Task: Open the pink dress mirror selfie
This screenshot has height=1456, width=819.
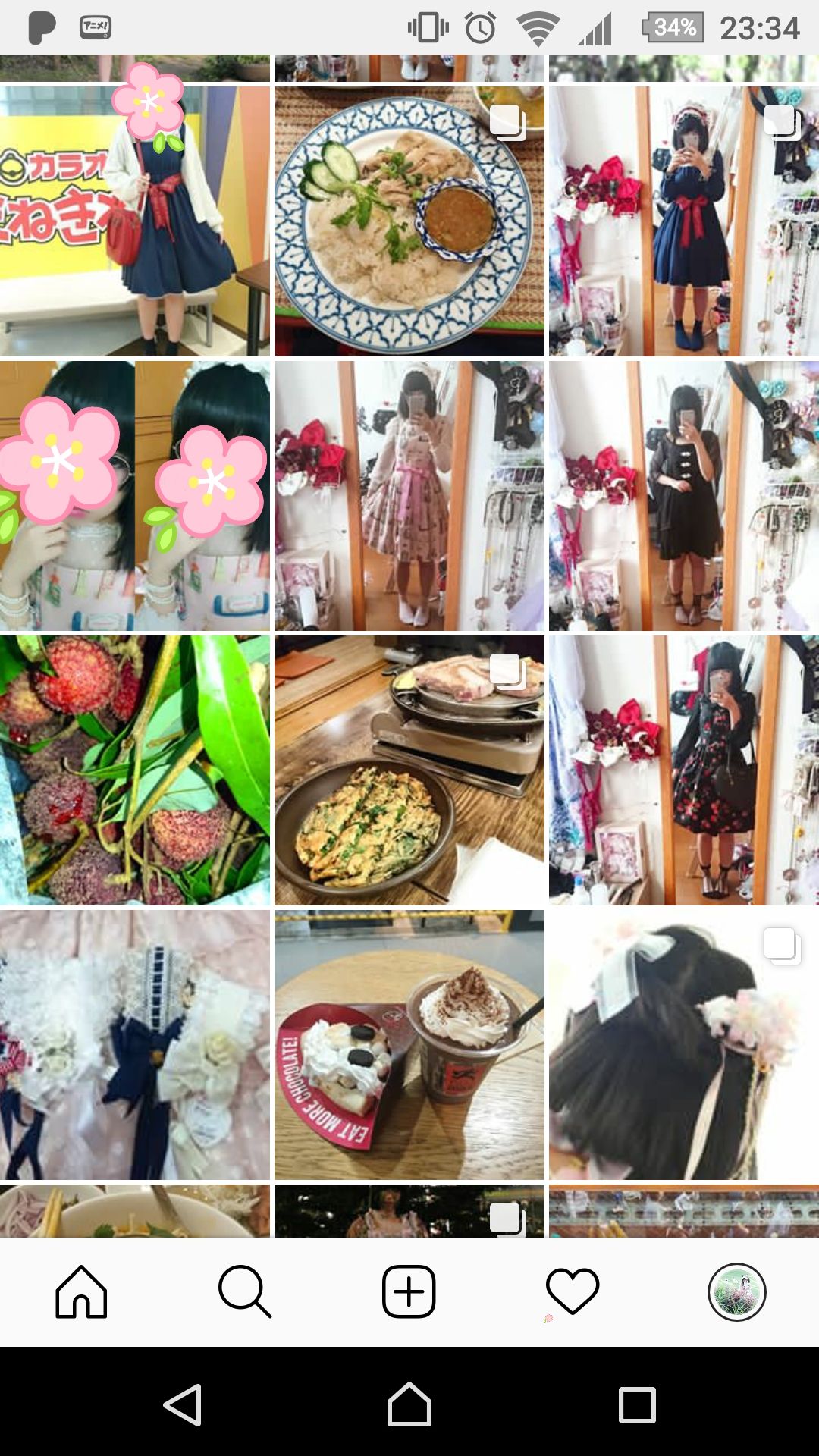Action: (x=409, y=496)
